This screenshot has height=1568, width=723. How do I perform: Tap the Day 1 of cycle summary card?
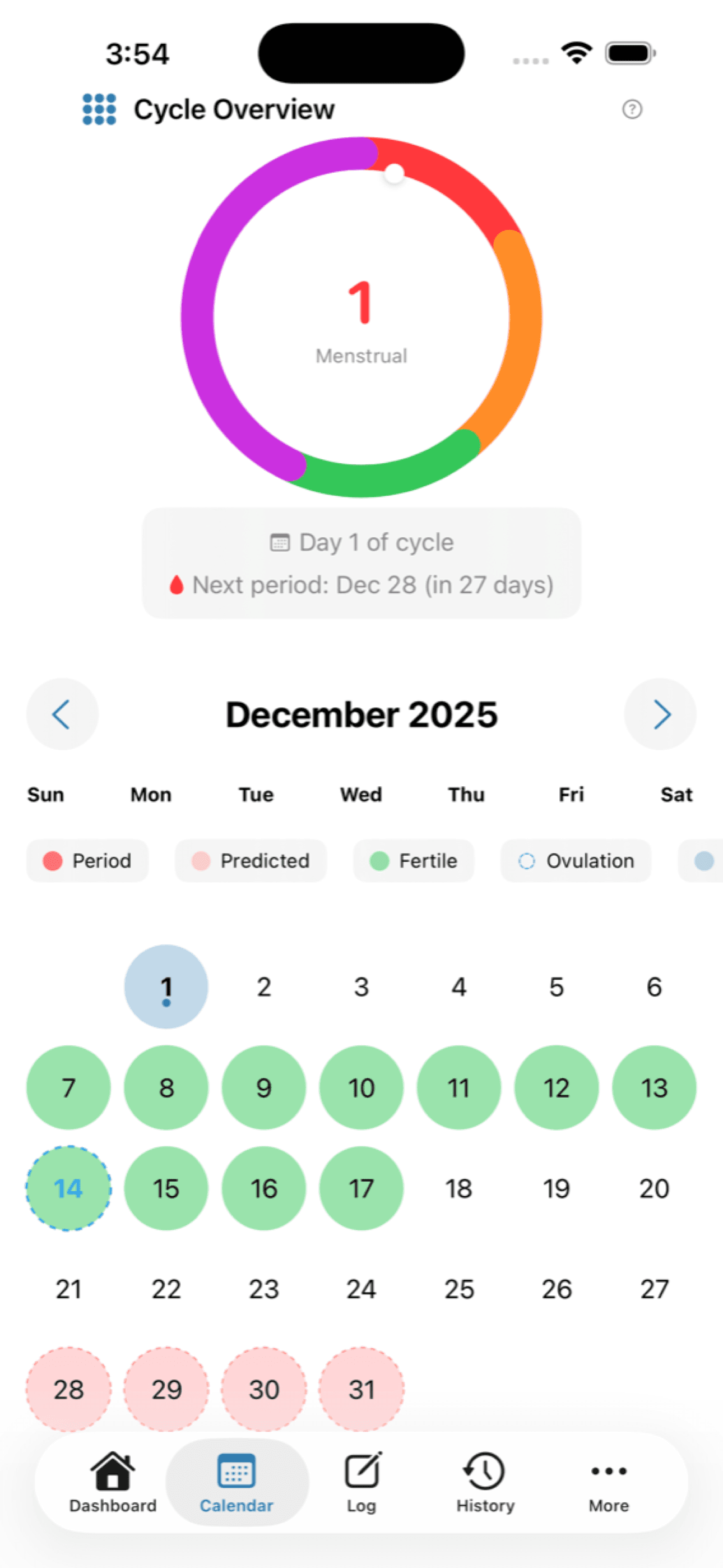361,563
